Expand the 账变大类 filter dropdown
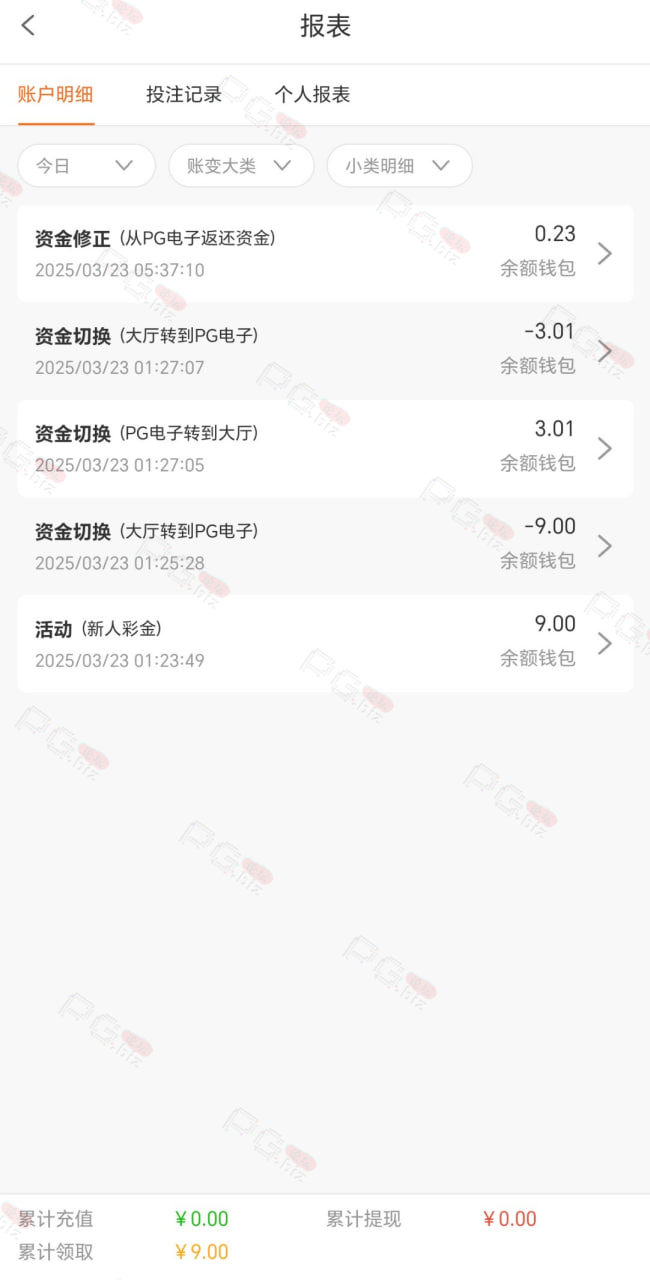This screenshot has height=1280, width=650. [241, 166]
